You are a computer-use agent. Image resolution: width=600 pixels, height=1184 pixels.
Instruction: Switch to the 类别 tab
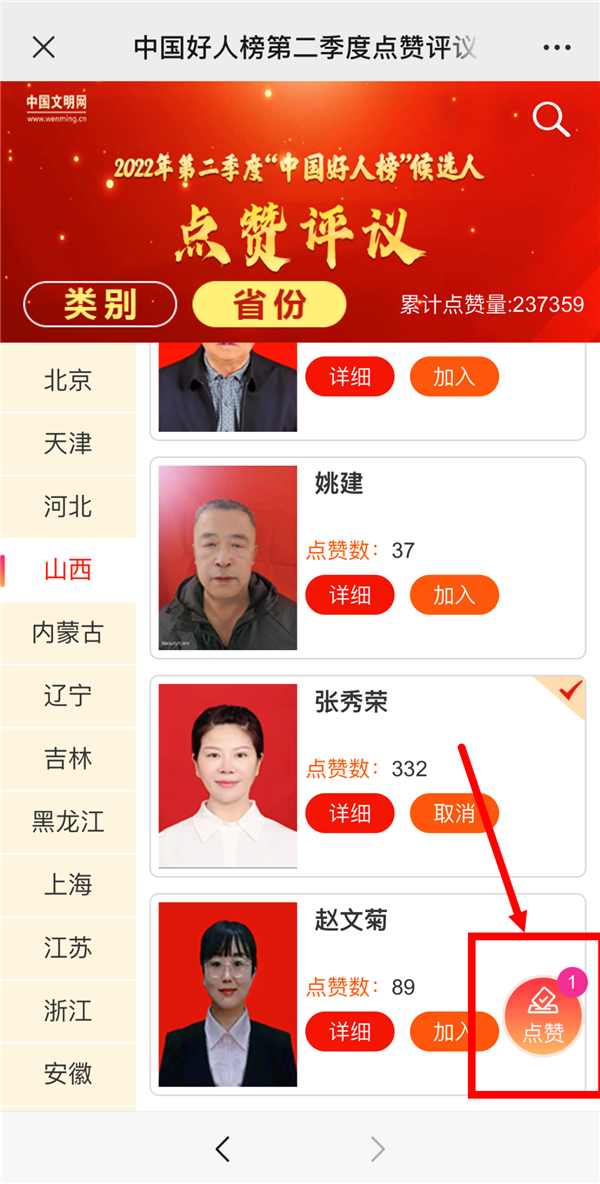[100, 305]
